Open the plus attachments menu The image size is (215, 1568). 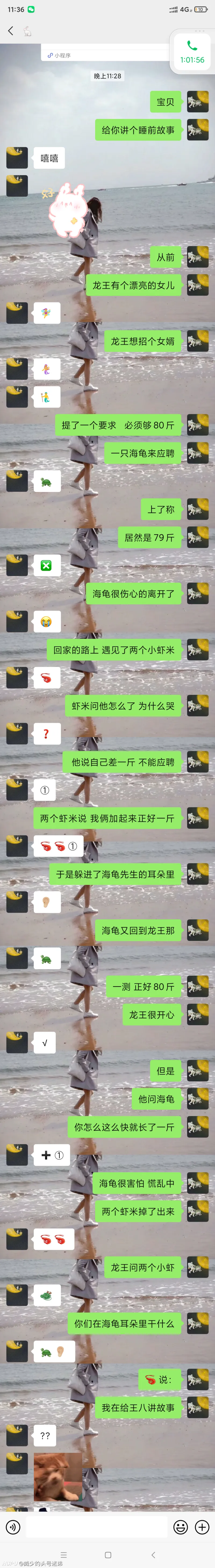(202, 1527)
